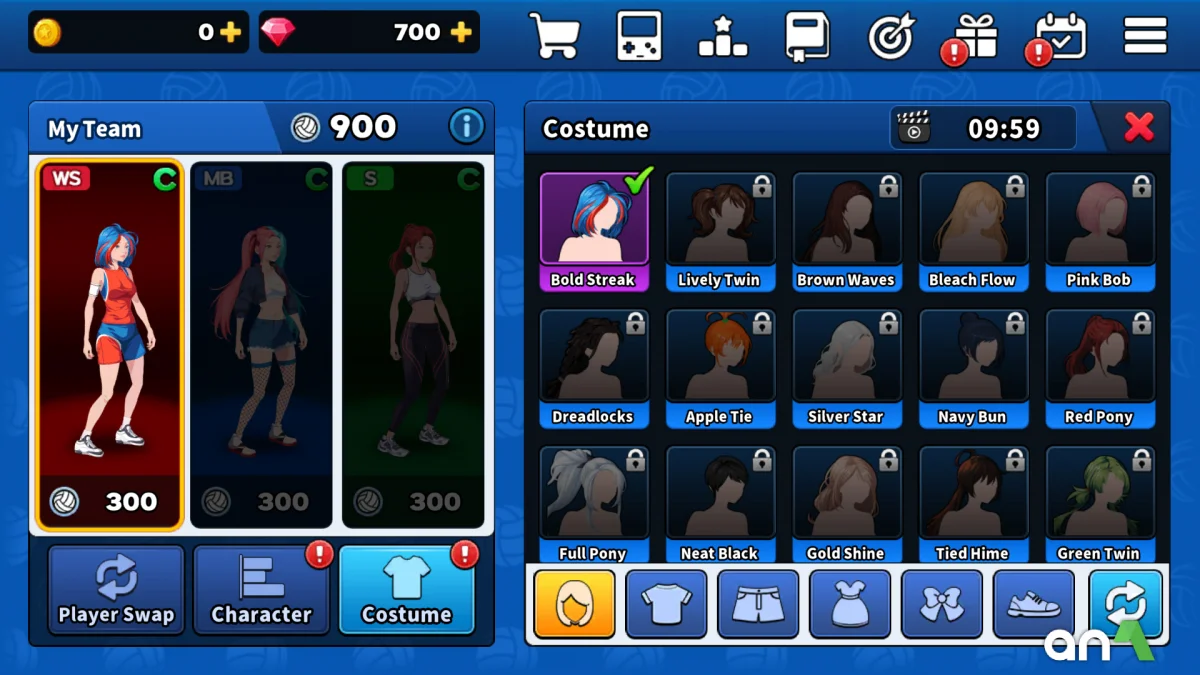Viewport: 1200px width, 675px height.
Task: Choose the Pink Bob hairstyle
Action: (1098, 232)
